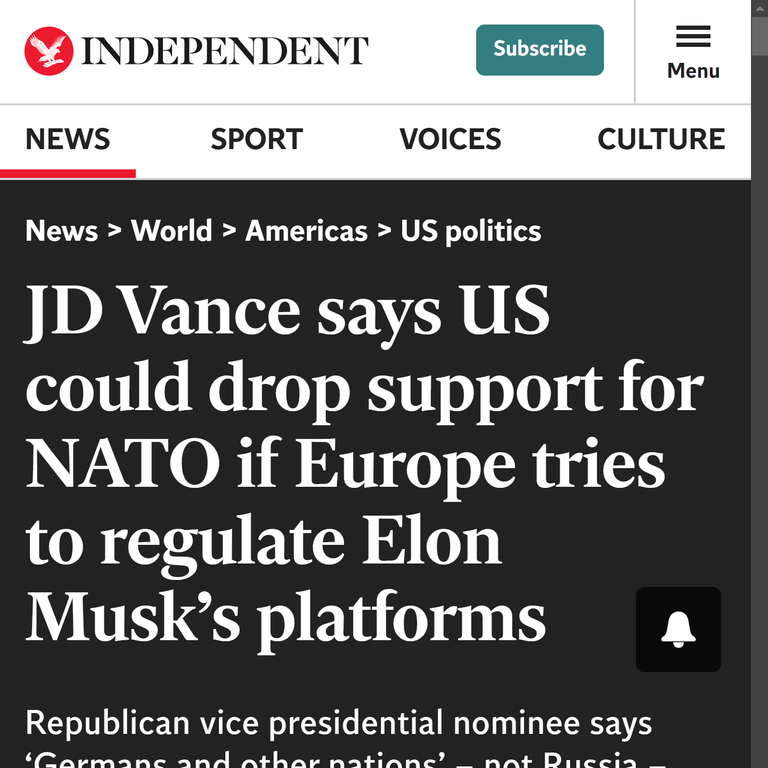The height and width of the screenshot is (768, 768).
Task: Open the hamburger Menu
Action: 693,52
